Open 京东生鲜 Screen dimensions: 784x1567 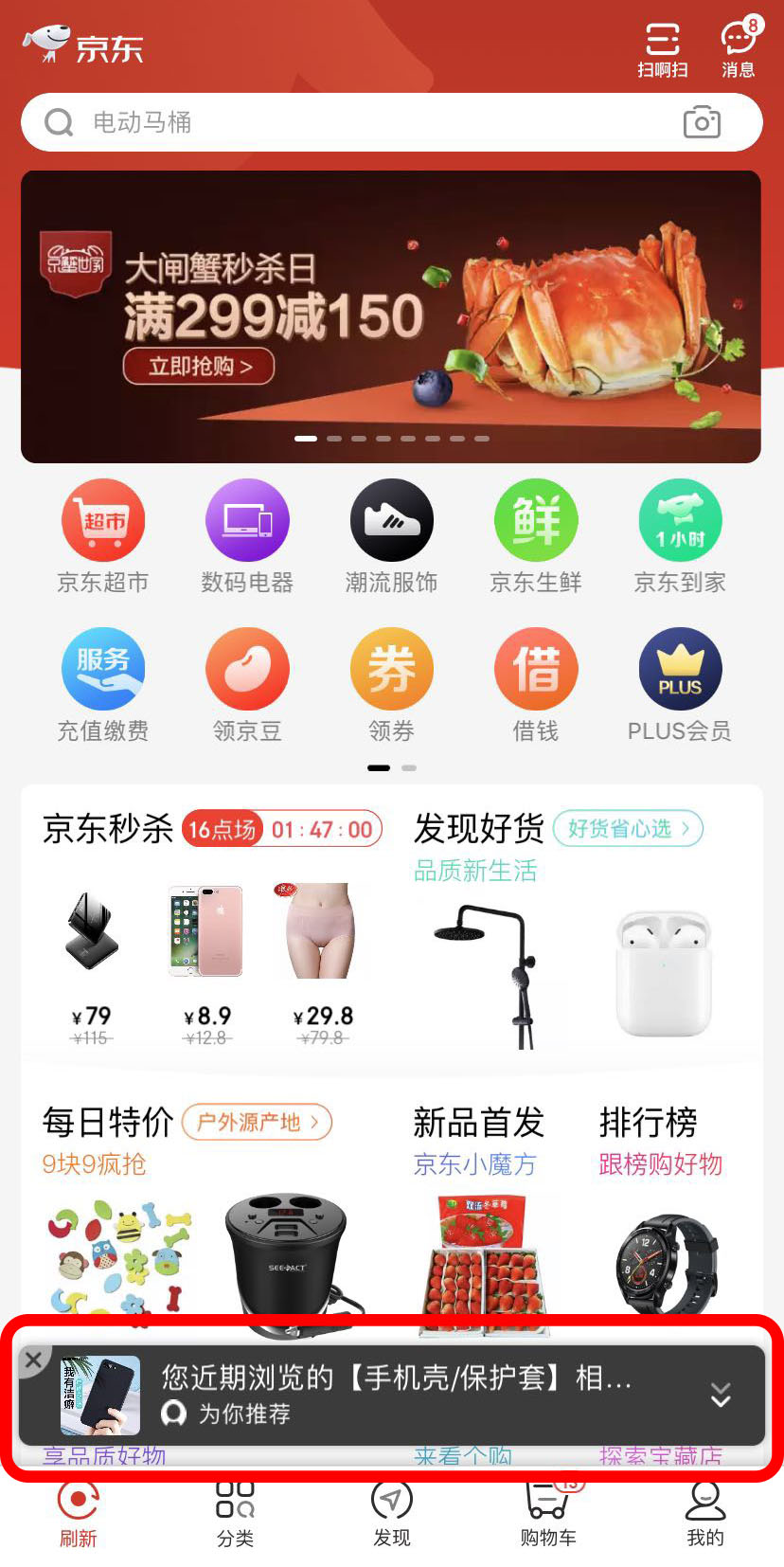[x=536, y=537]
